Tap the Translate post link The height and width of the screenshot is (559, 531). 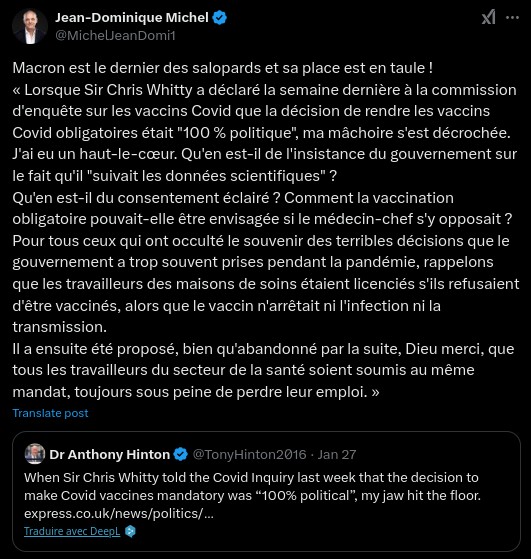click(50, 413)
